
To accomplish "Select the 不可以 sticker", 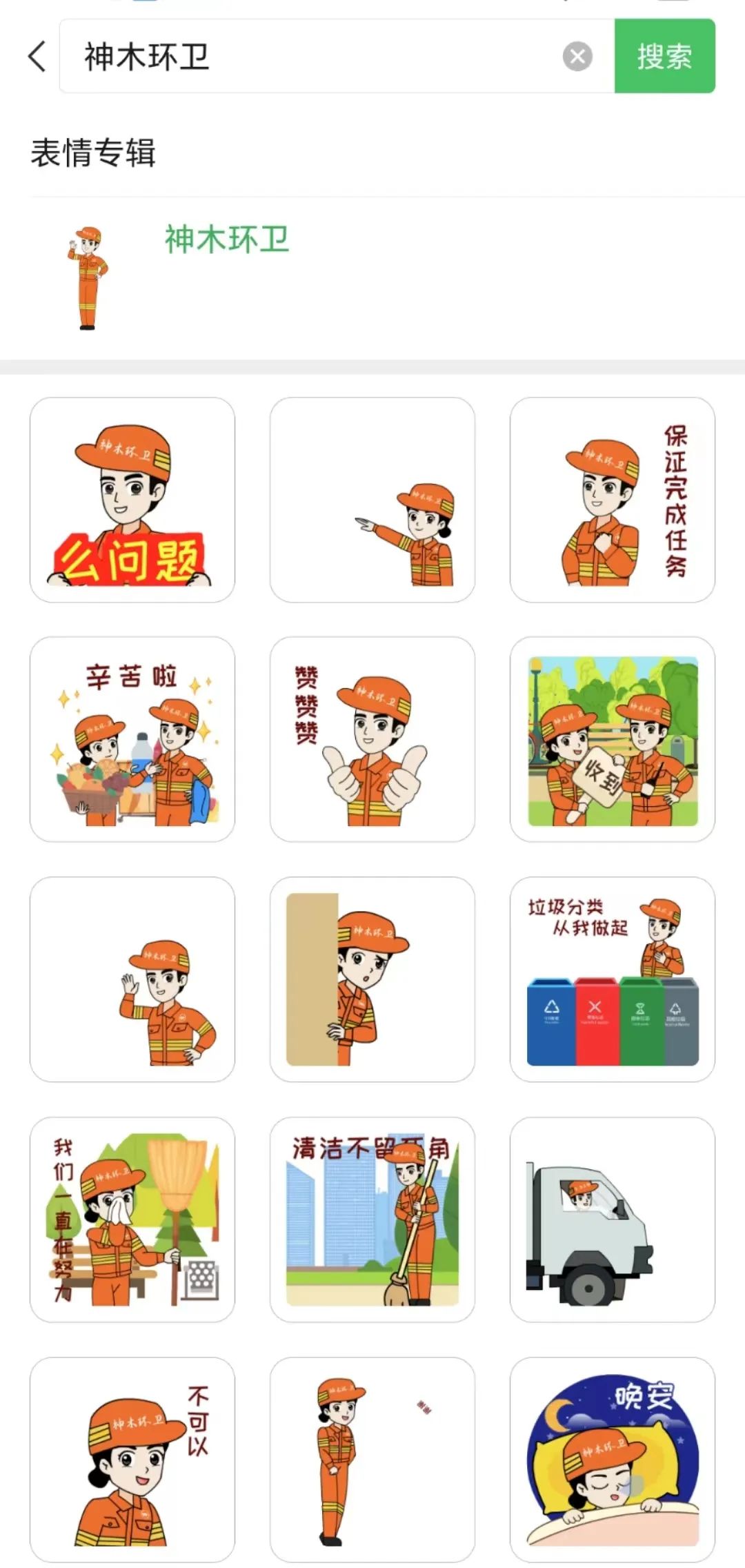I will (x=132, y=1460).
